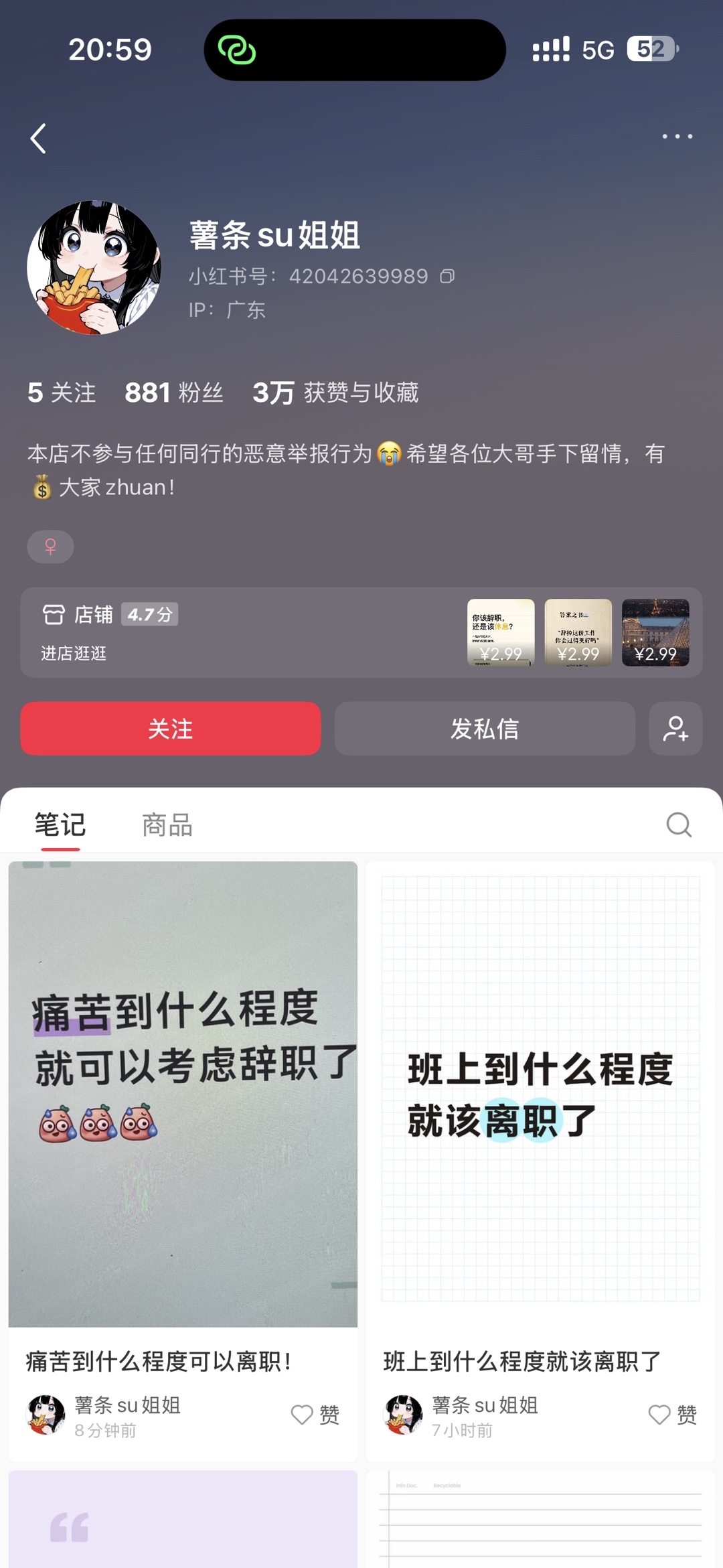Select the 笔记 tab
This screenshot has width=723, height=1568.
(x=60, y=825)
